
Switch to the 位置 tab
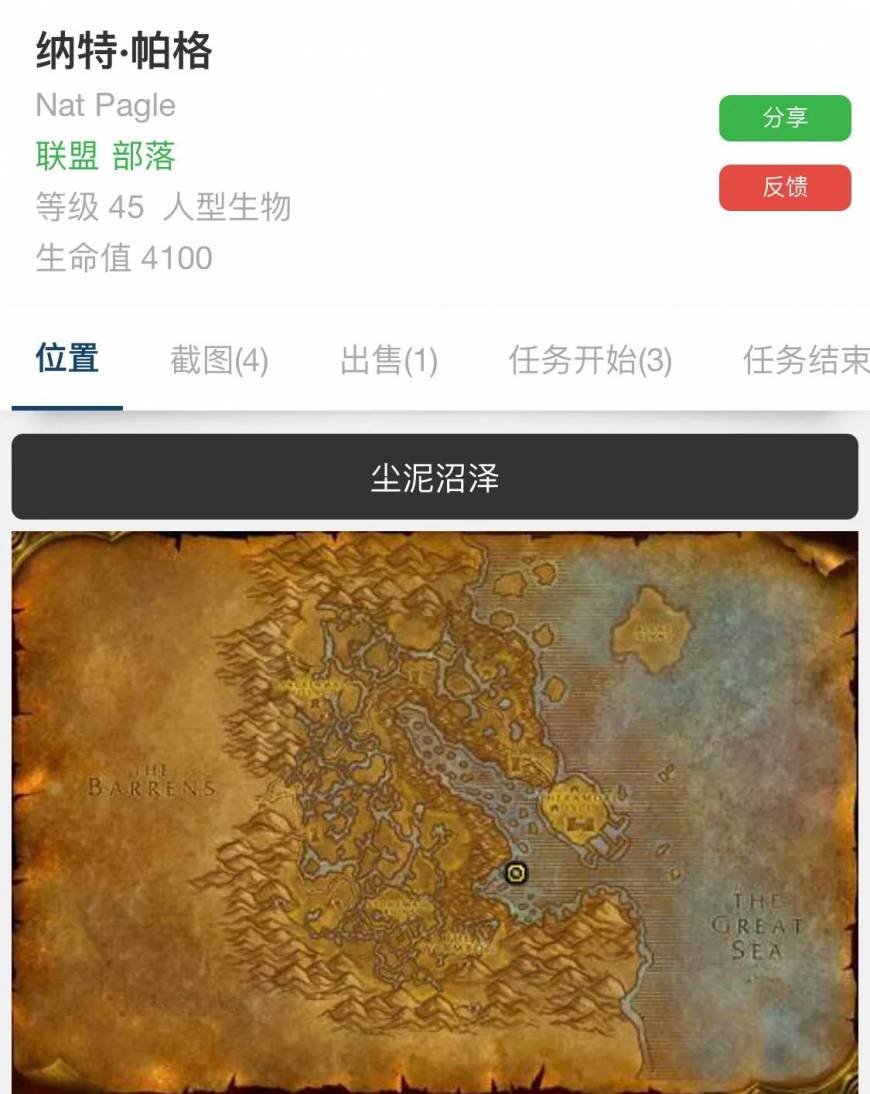[x=67, y=358]
